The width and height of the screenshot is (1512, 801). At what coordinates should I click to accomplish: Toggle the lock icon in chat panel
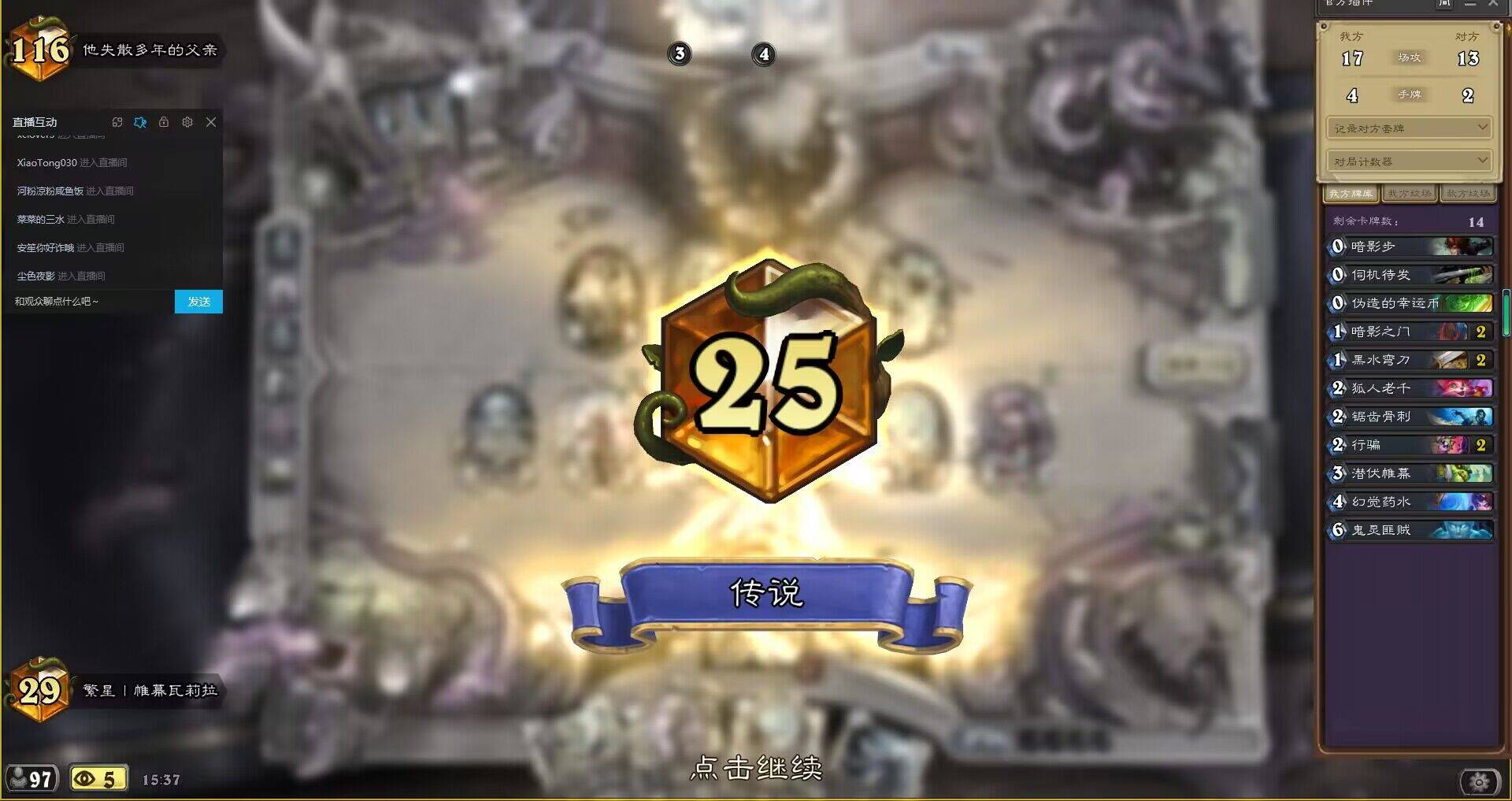coord(164,122)
